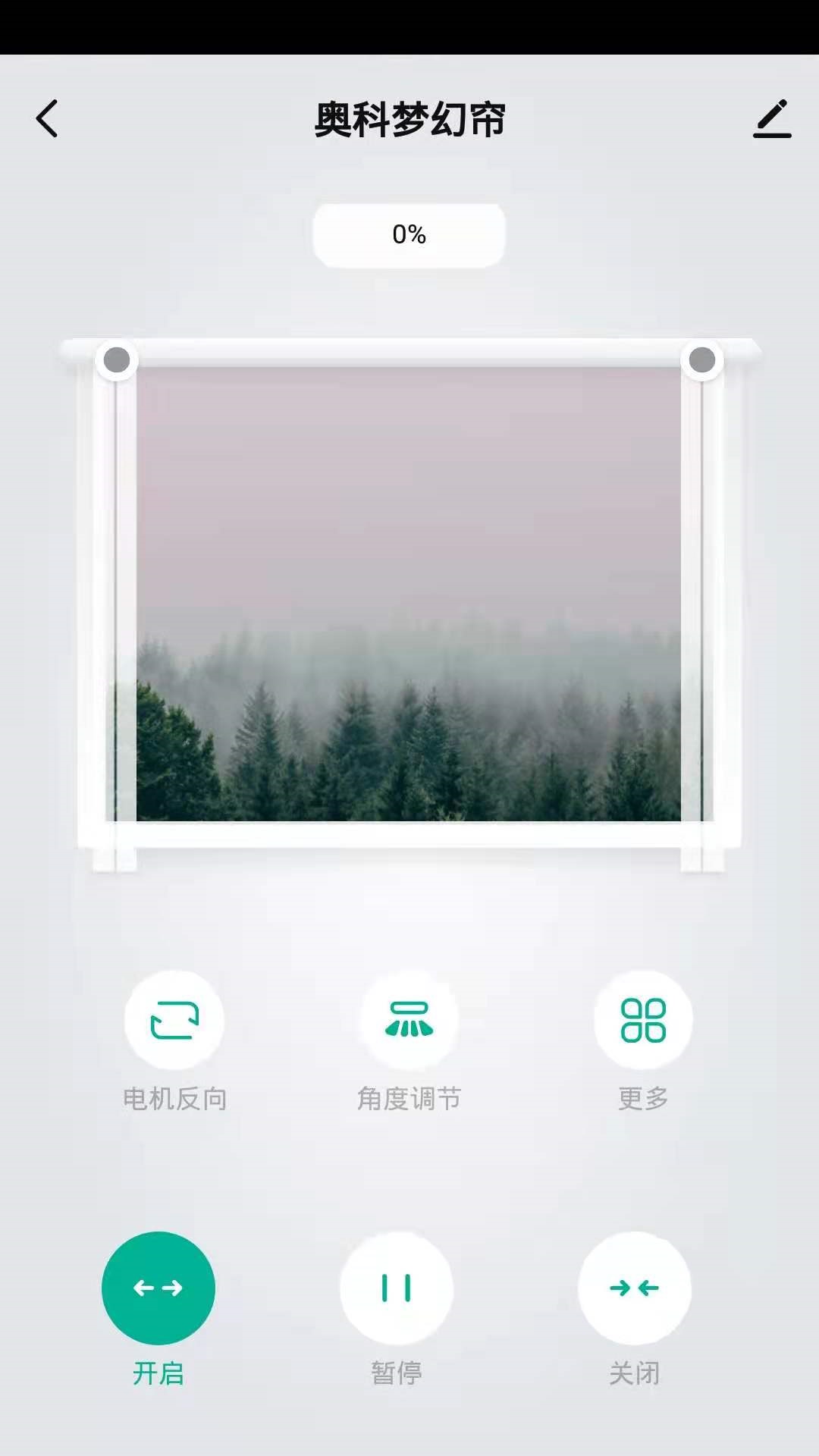Open angle adjustment (角度调节)
Image resolution: width=819 pixels, height=1456 pixels.
pos(409,1020)
